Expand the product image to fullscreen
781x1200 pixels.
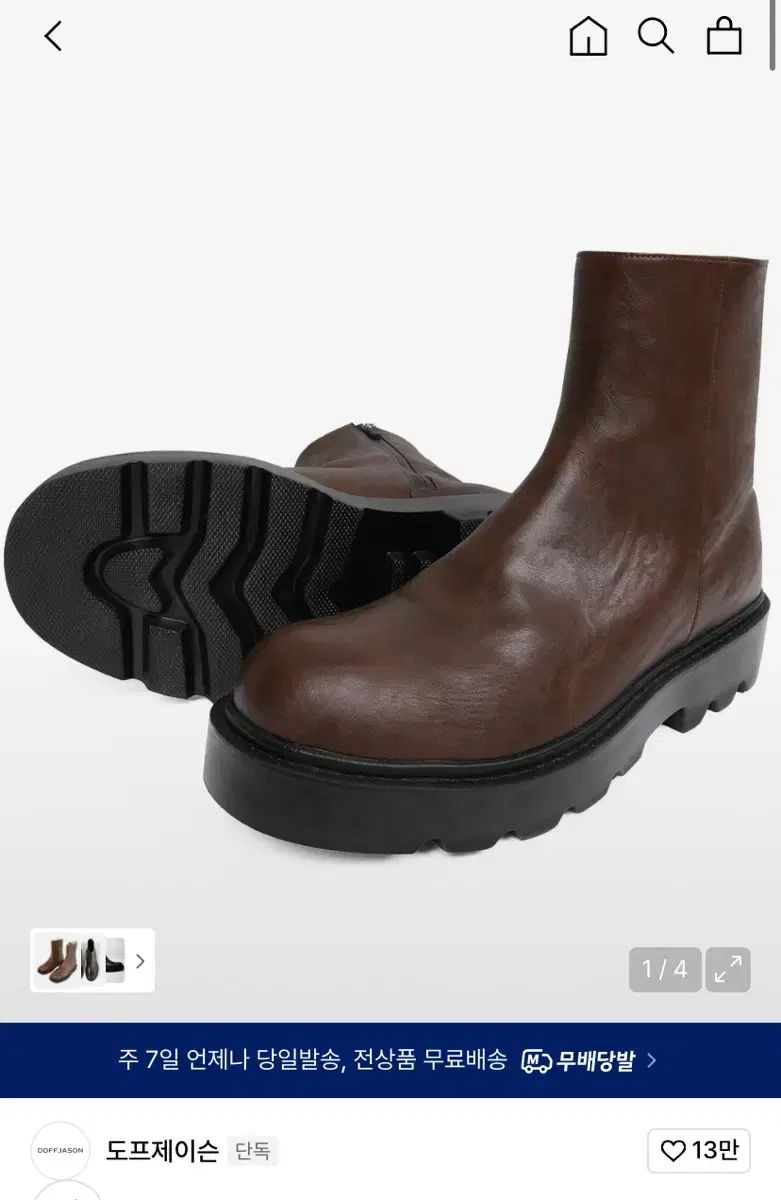click(x=728, y=969)
